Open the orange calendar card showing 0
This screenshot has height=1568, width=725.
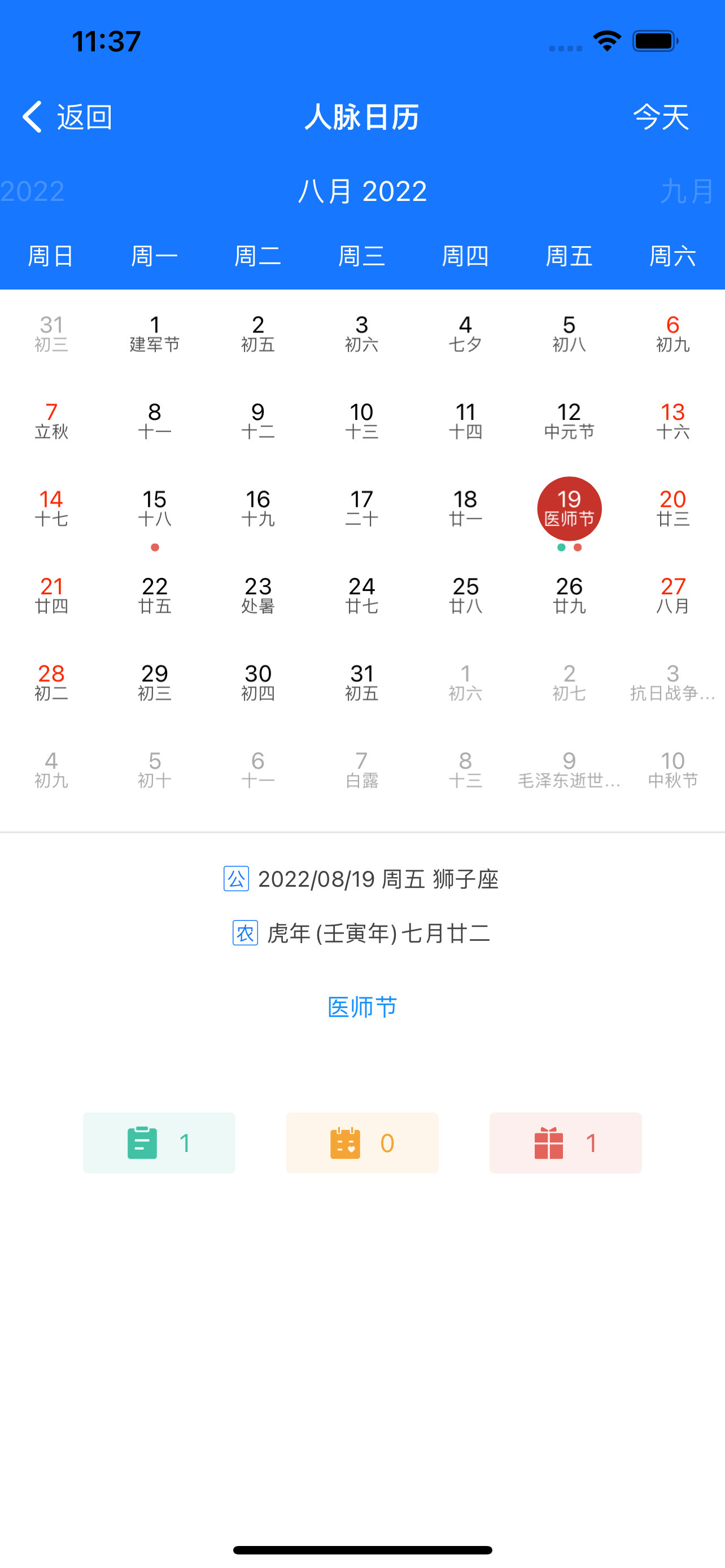coord(362,1142)
